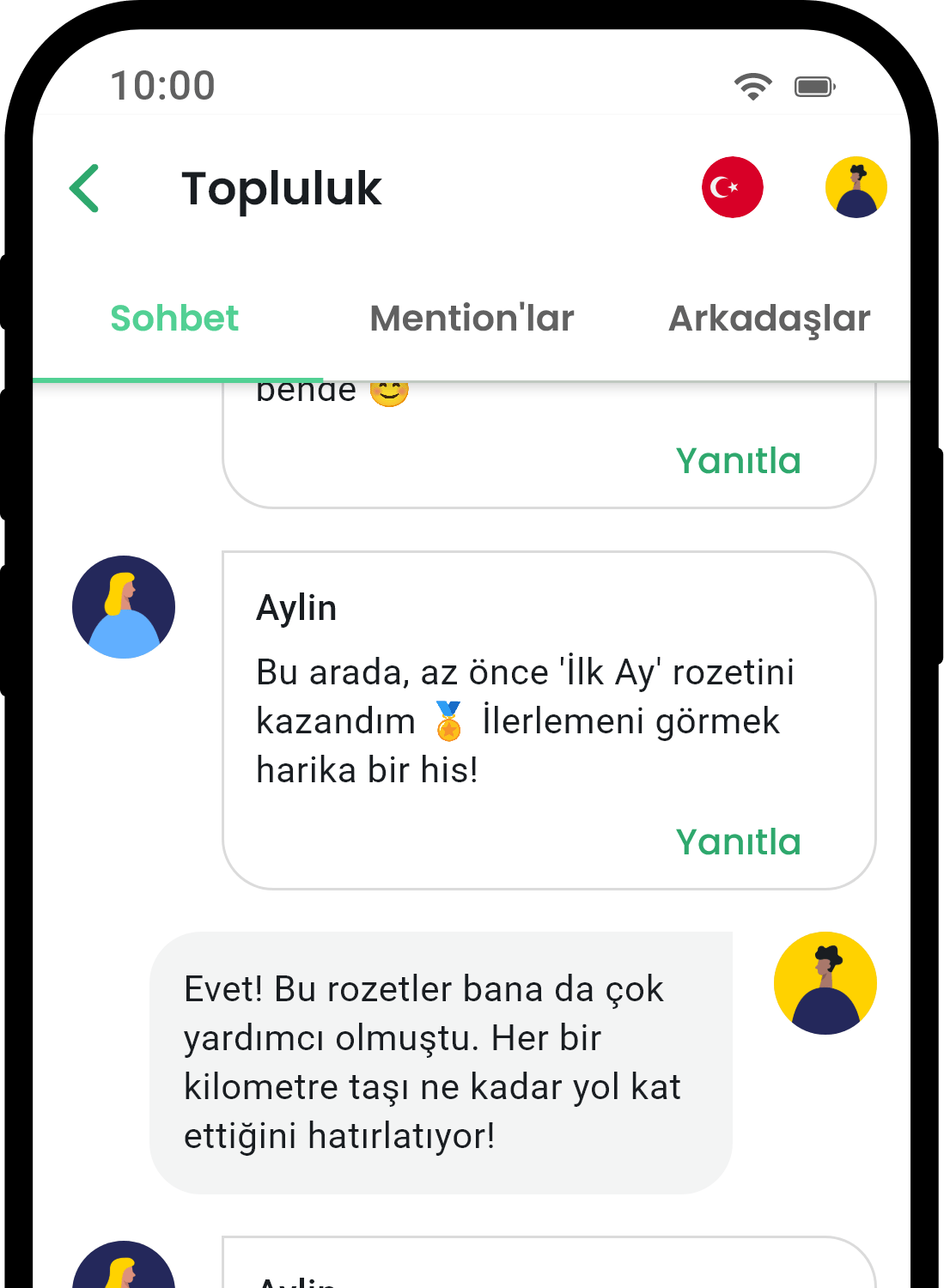Screen dimensions: 944x1288
Task: Tap Yanıtla under Aylin's badge message
Action: (739, 843)
